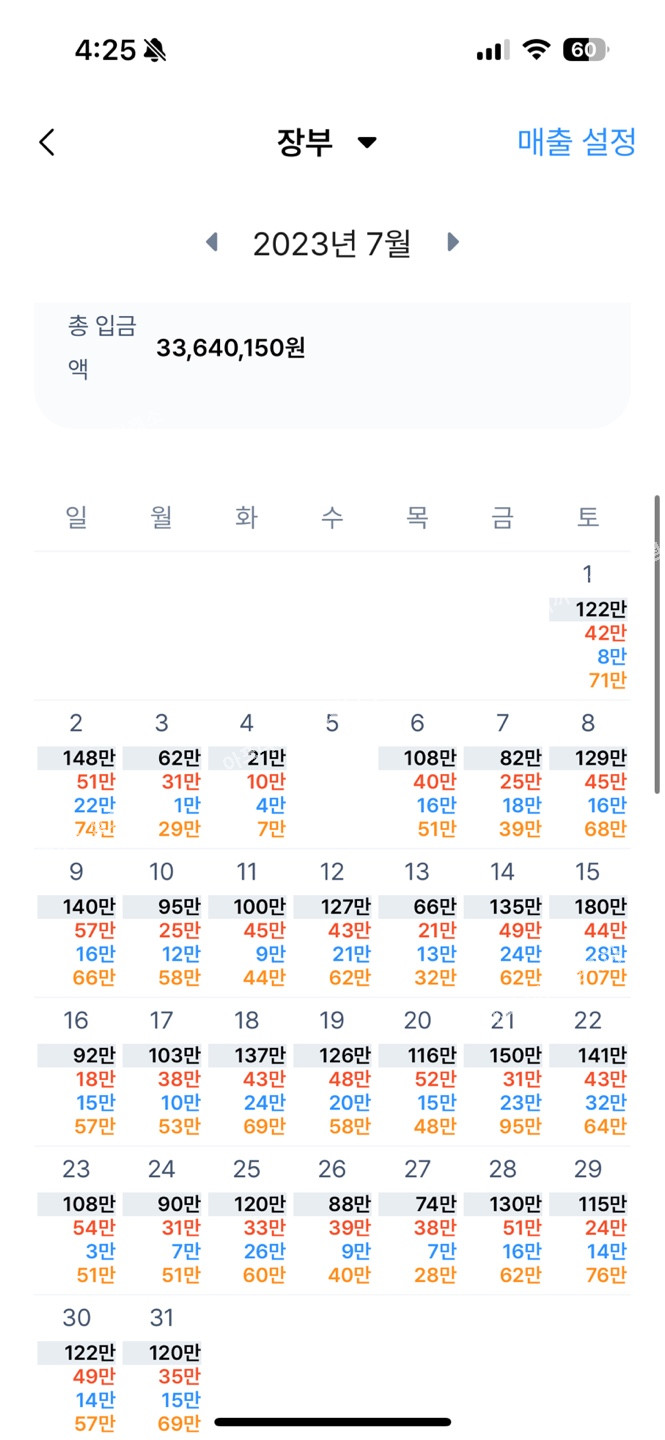Open the July 15 entry showing 180만
Screen dimensions: 665x1440
[588, 923]
